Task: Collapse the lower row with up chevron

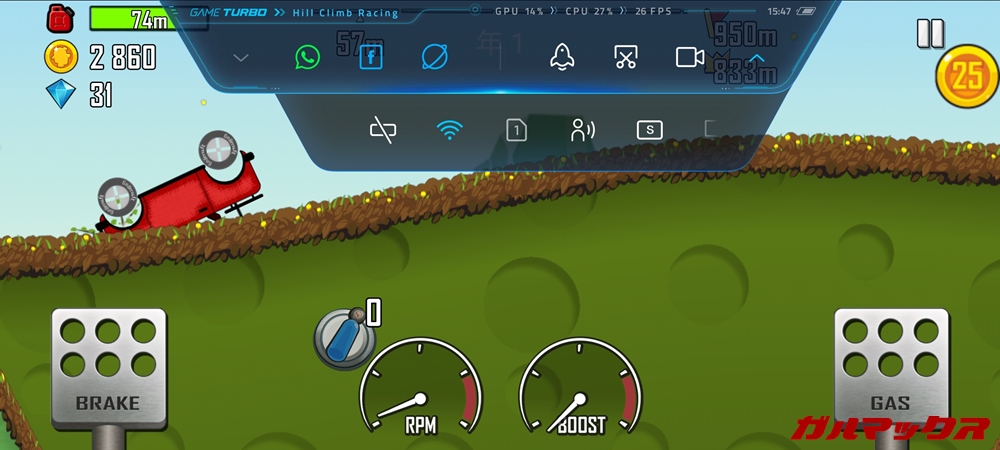Action: tap(757, 58)
